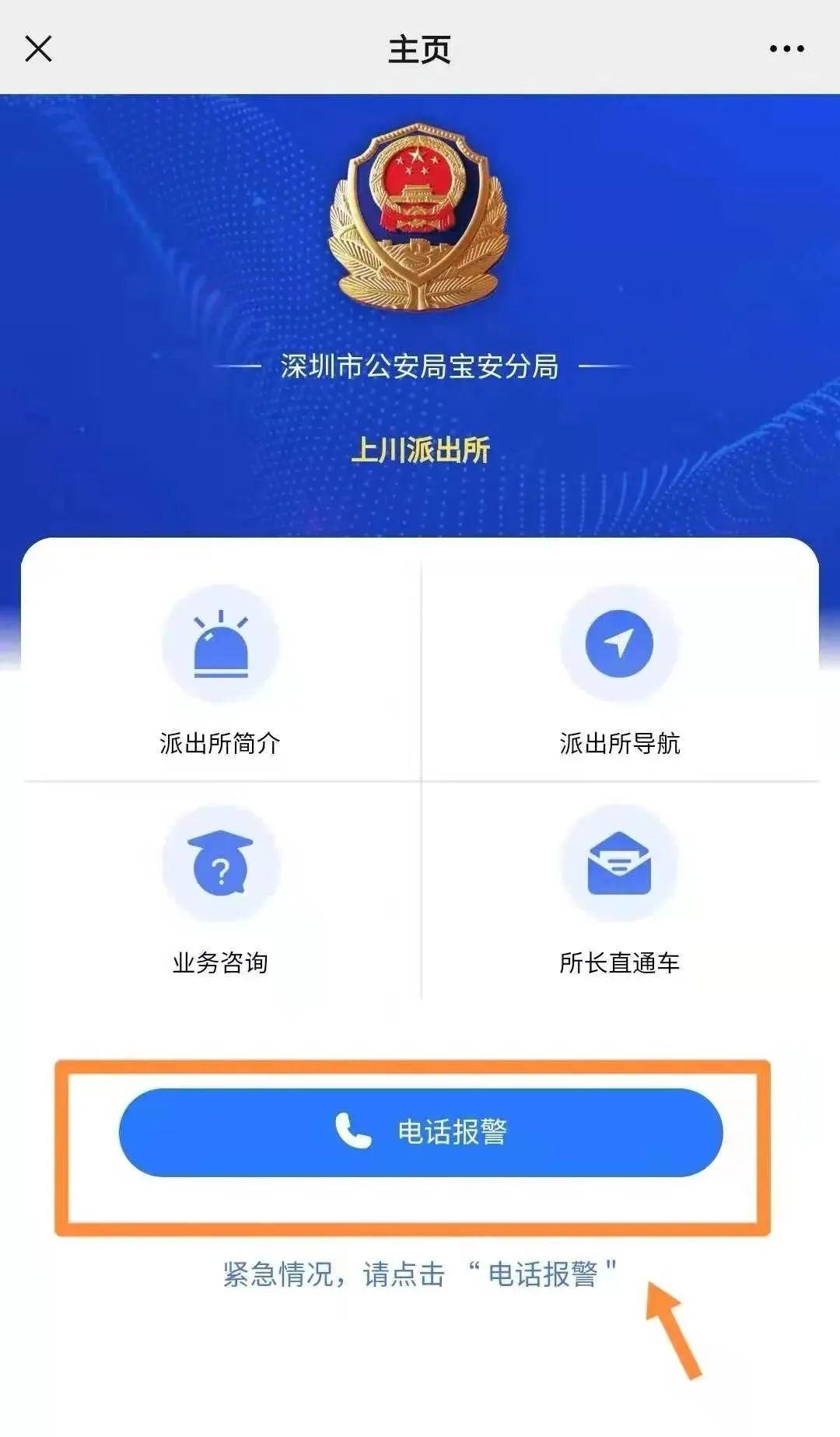Open 派出所导航 navigation

(x=619, y=669)
